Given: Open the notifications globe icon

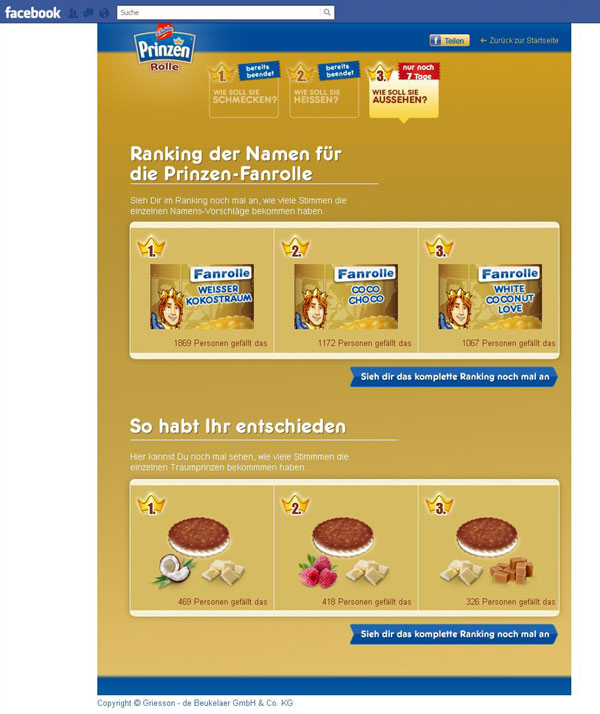Looking at the screenshot, I should pos(104,13).
